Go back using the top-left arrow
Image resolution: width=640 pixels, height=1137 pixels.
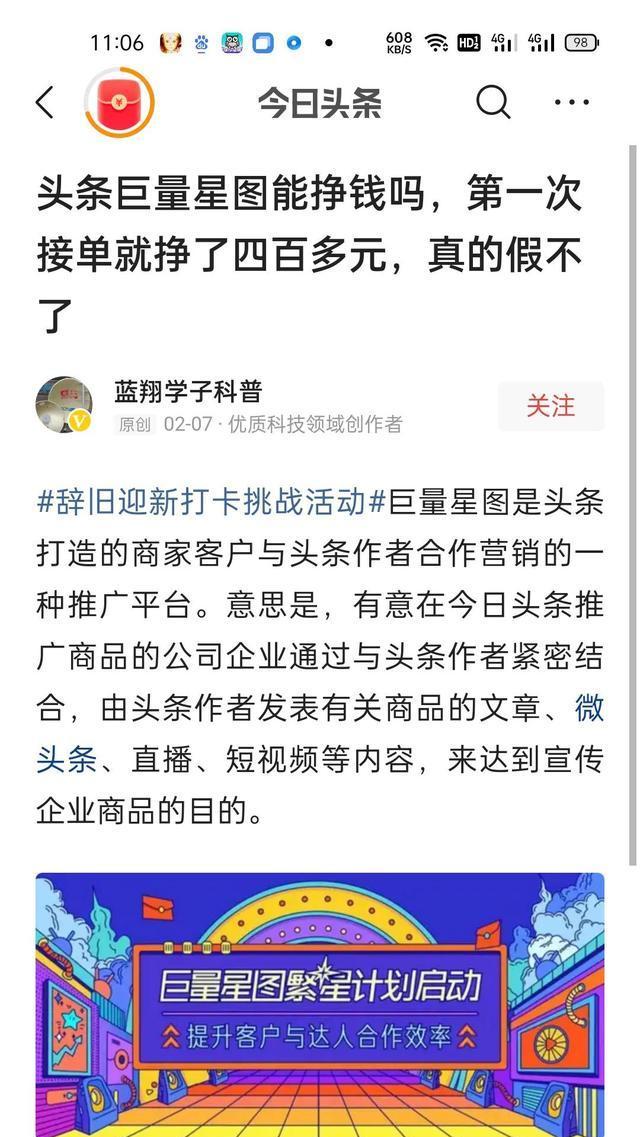[x=45, y=102]
